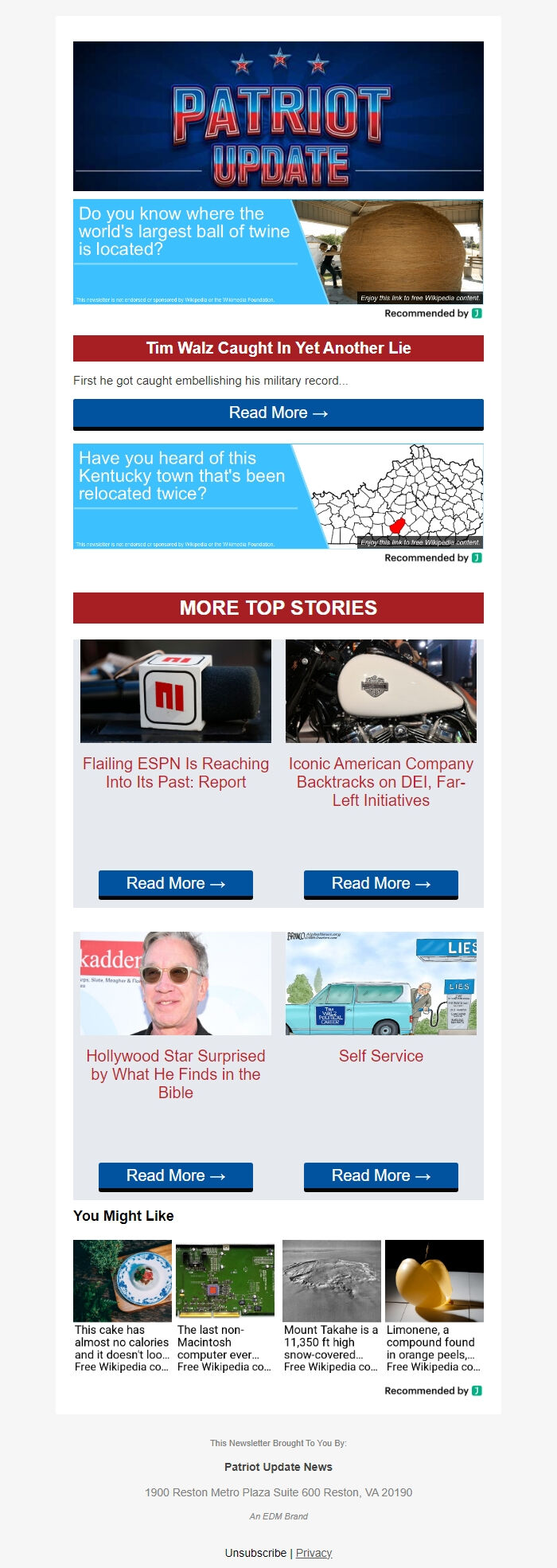Screen dimensions: 557x1568
Task: Open the Mount Takahe recommendation card
Action: click(332, 1306)
